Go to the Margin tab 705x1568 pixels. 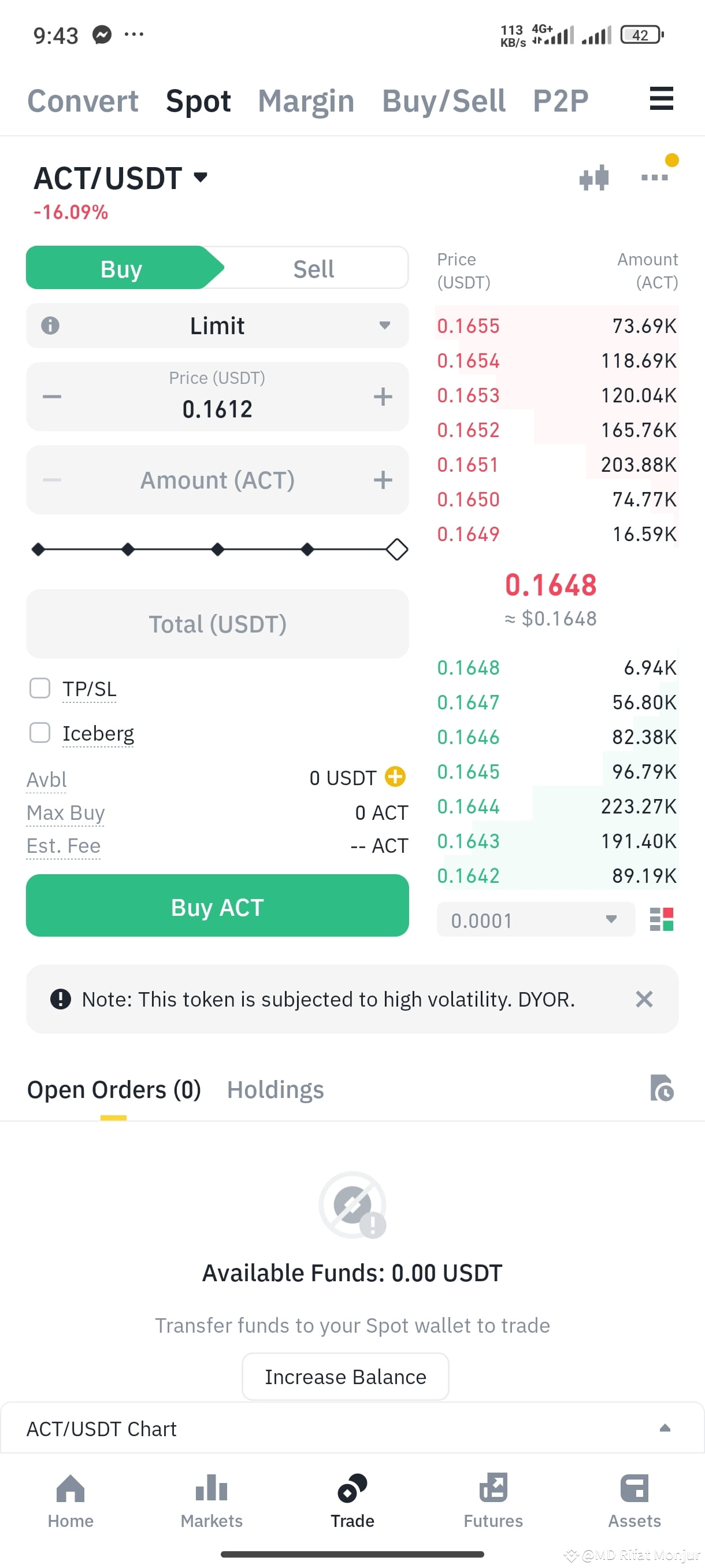tap(305, 101)
